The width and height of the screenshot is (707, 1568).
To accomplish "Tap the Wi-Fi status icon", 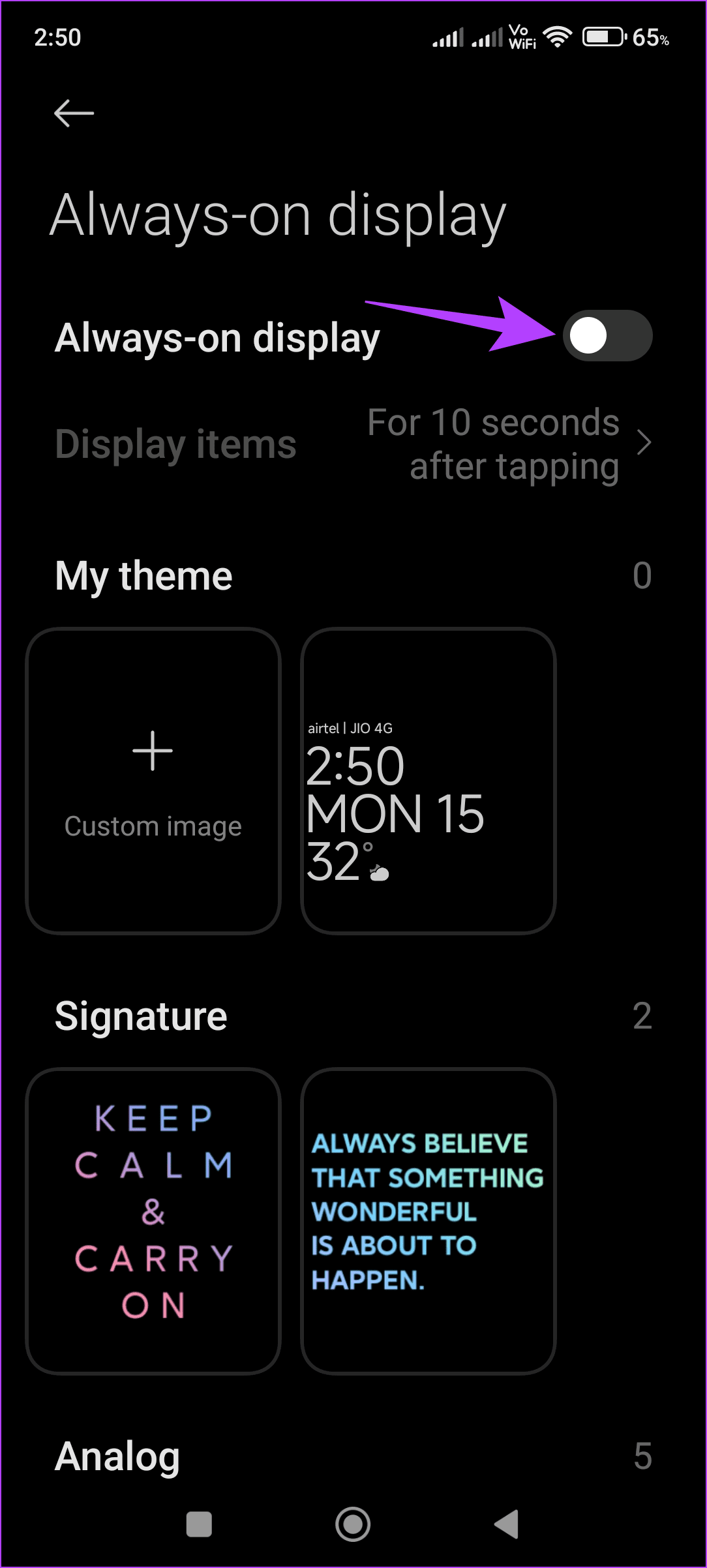I will 558,37.
